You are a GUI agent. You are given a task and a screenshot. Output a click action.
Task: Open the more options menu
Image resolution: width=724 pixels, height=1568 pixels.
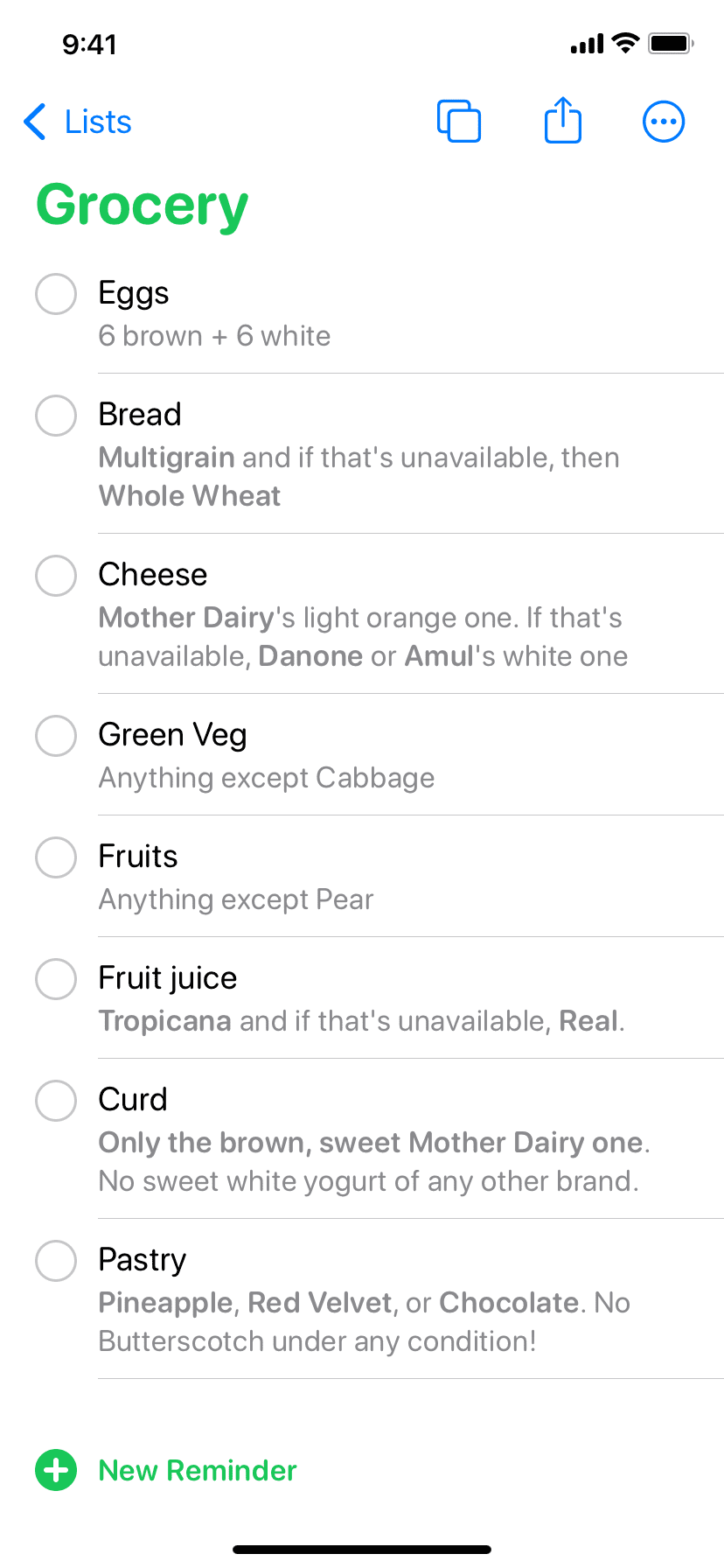coord(664,122)
